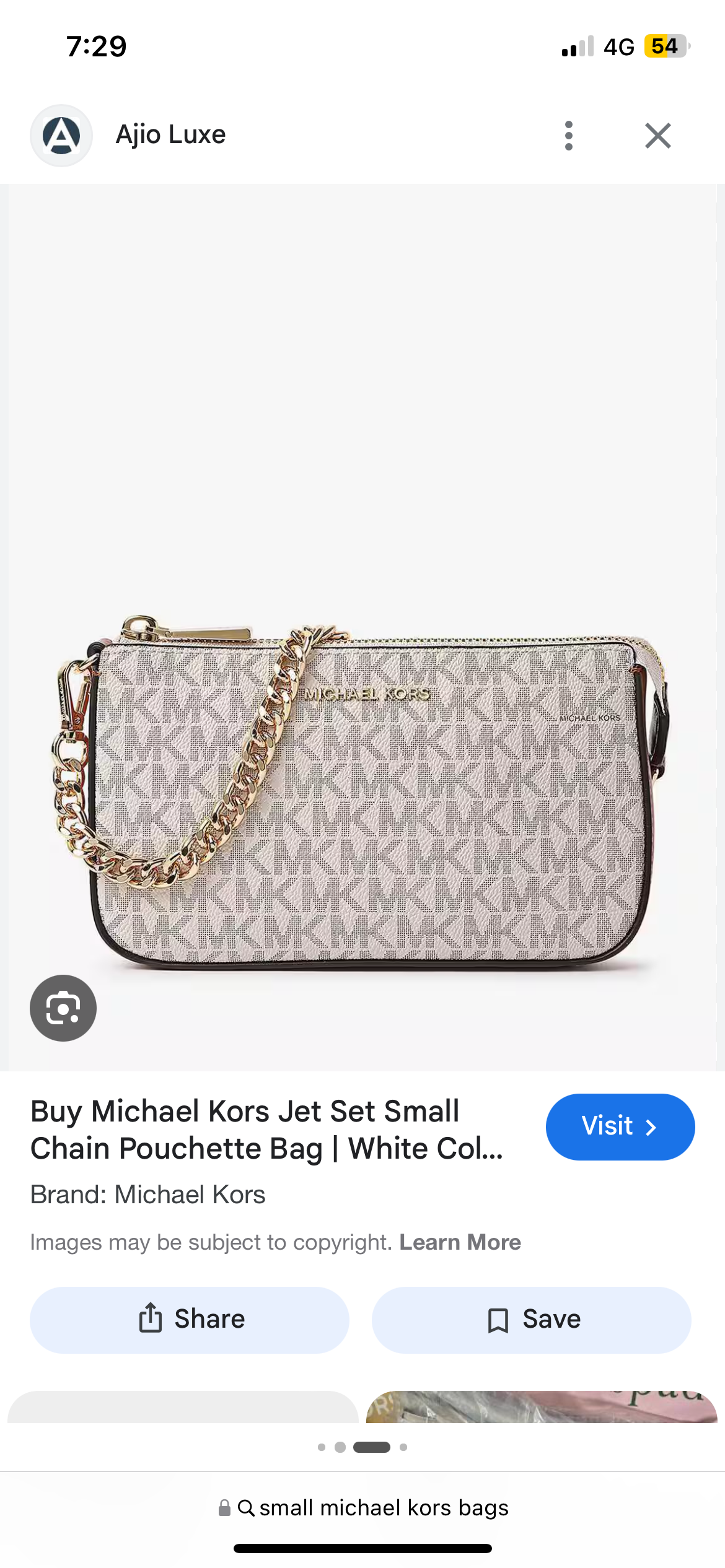Open the Michael Kors pouchette bag image

[x=362, y=786]
